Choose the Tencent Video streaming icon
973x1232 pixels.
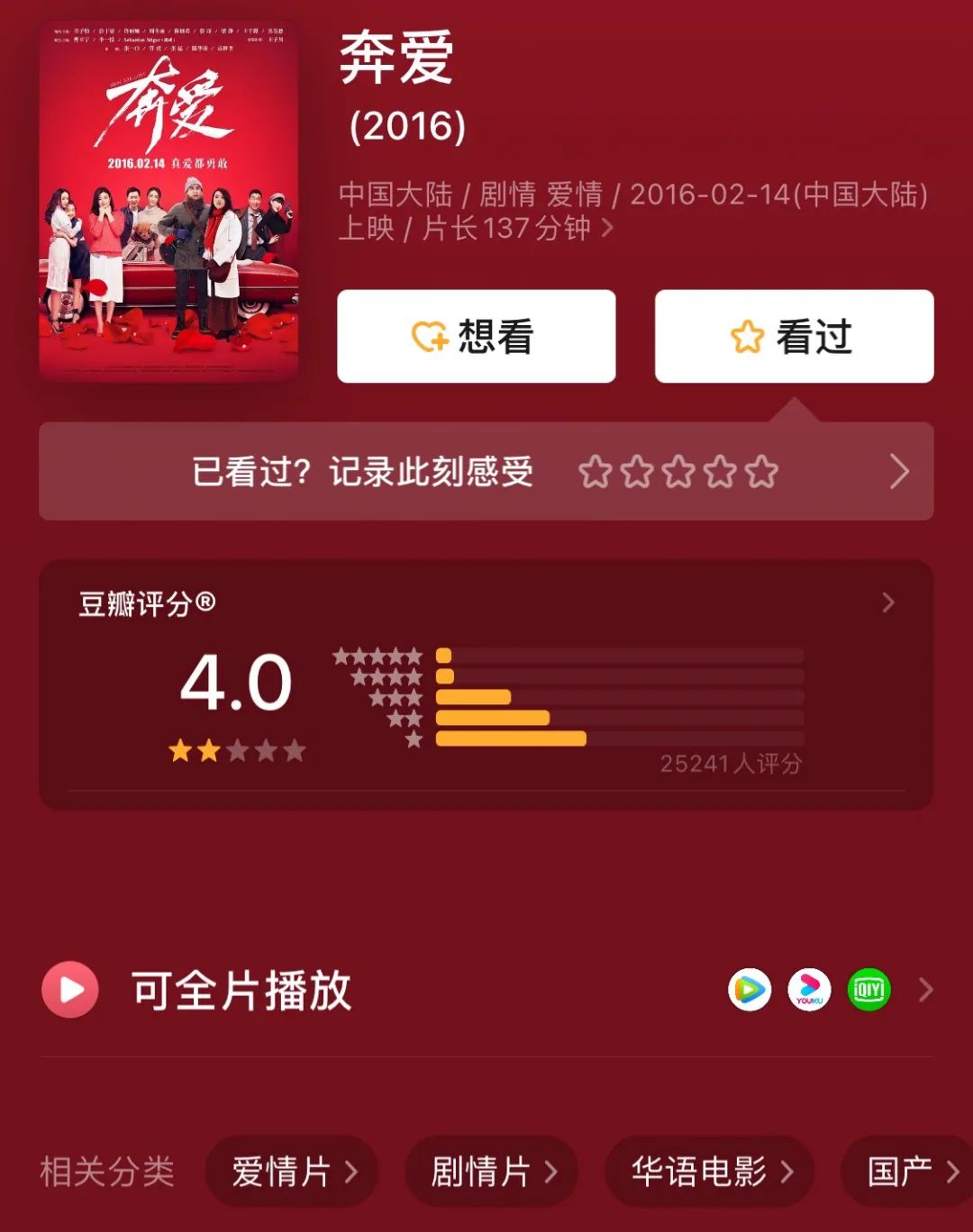[x=750, y=990]
